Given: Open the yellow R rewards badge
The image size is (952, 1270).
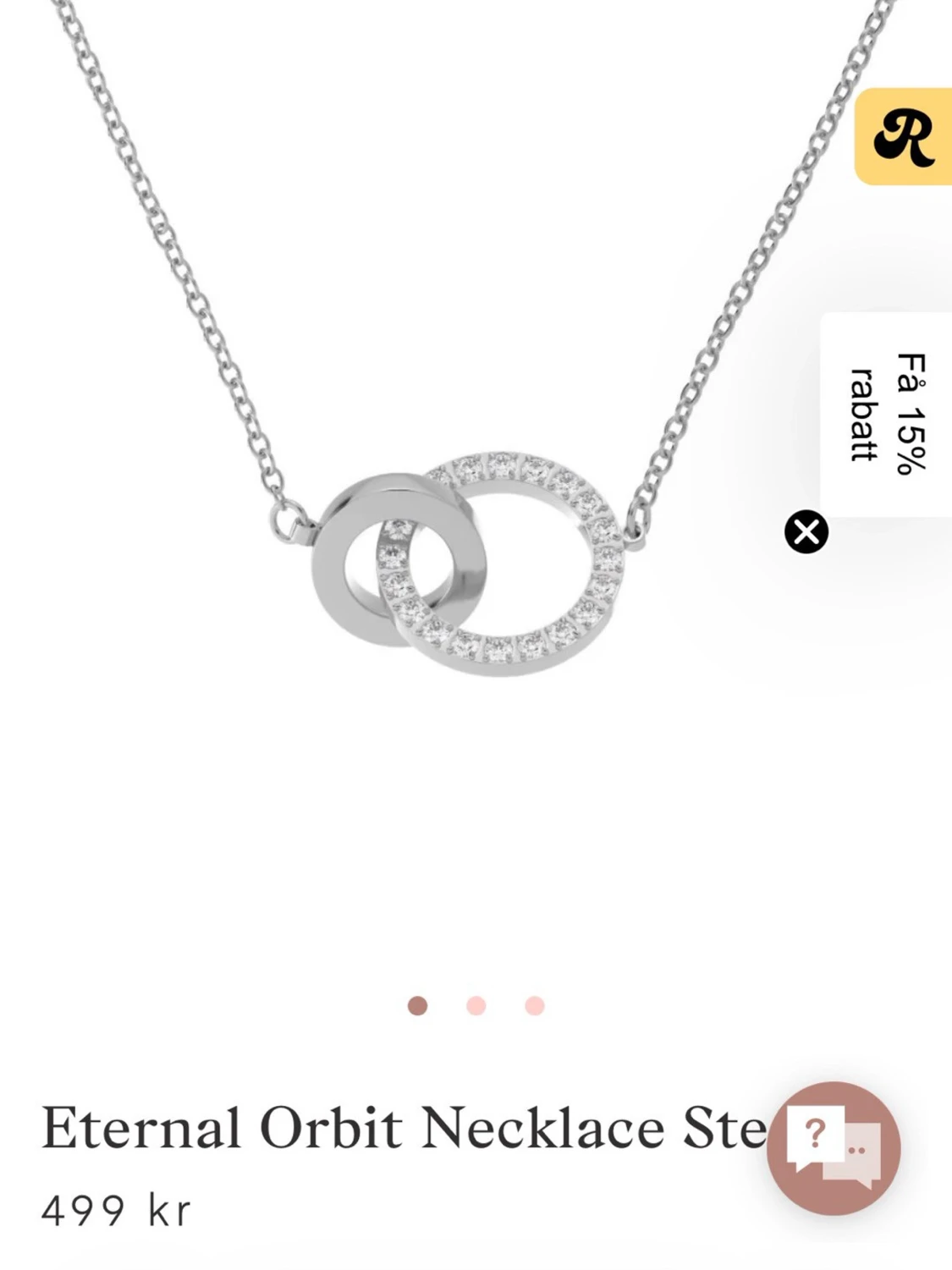Looking at the screenshot, I should click(904, 136).
